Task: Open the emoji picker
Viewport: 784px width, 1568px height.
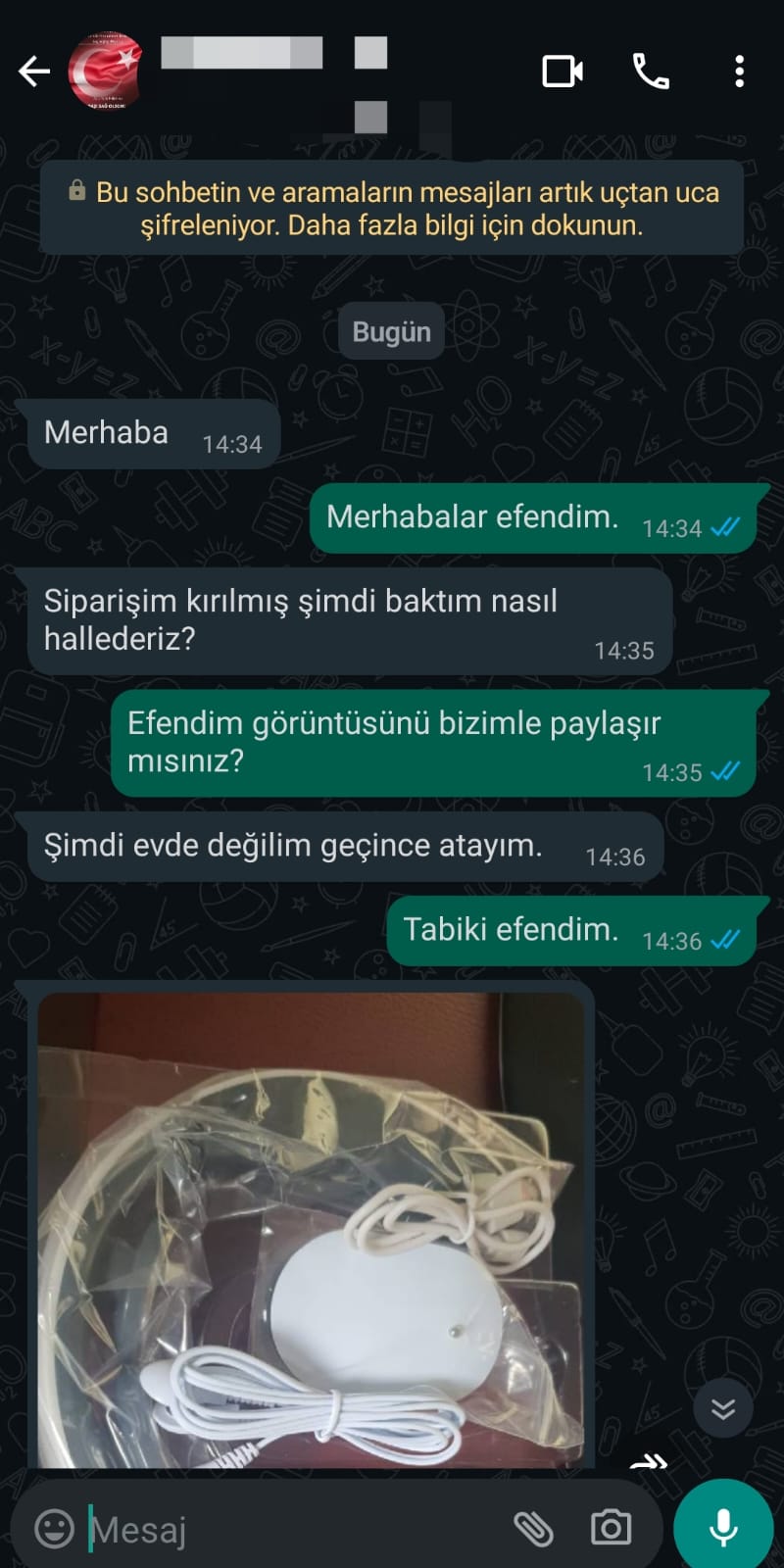Action: [x=54, y=1529]
